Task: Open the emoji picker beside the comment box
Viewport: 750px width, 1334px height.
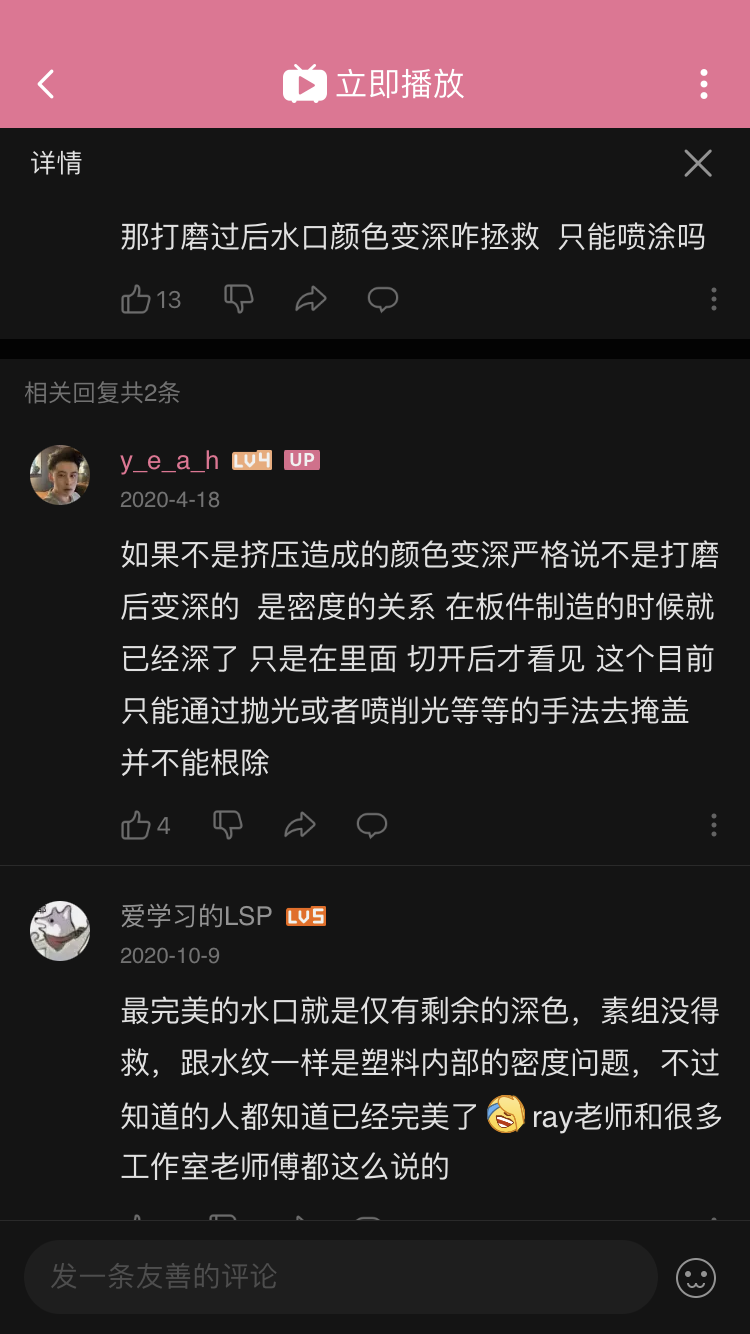Action: coord(696,1277)
